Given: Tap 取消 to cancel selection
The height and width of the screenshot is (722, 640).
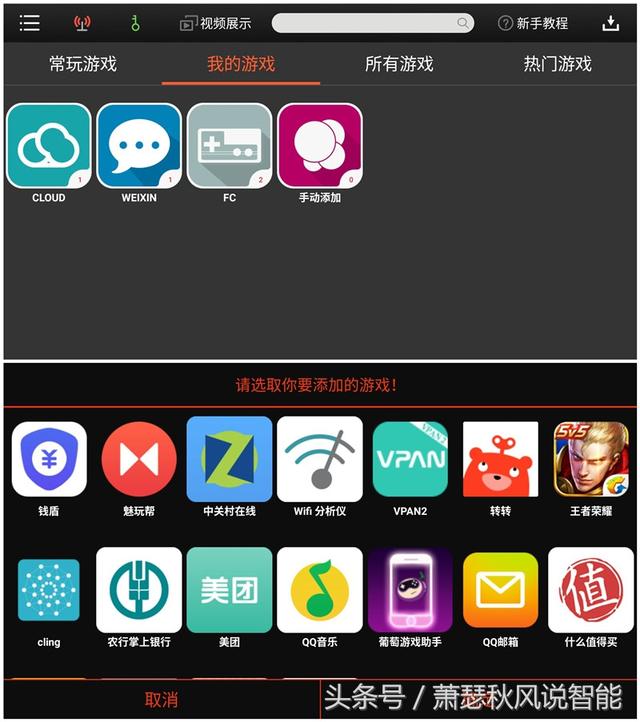Looking at the screenshot, I should point(161,699).
